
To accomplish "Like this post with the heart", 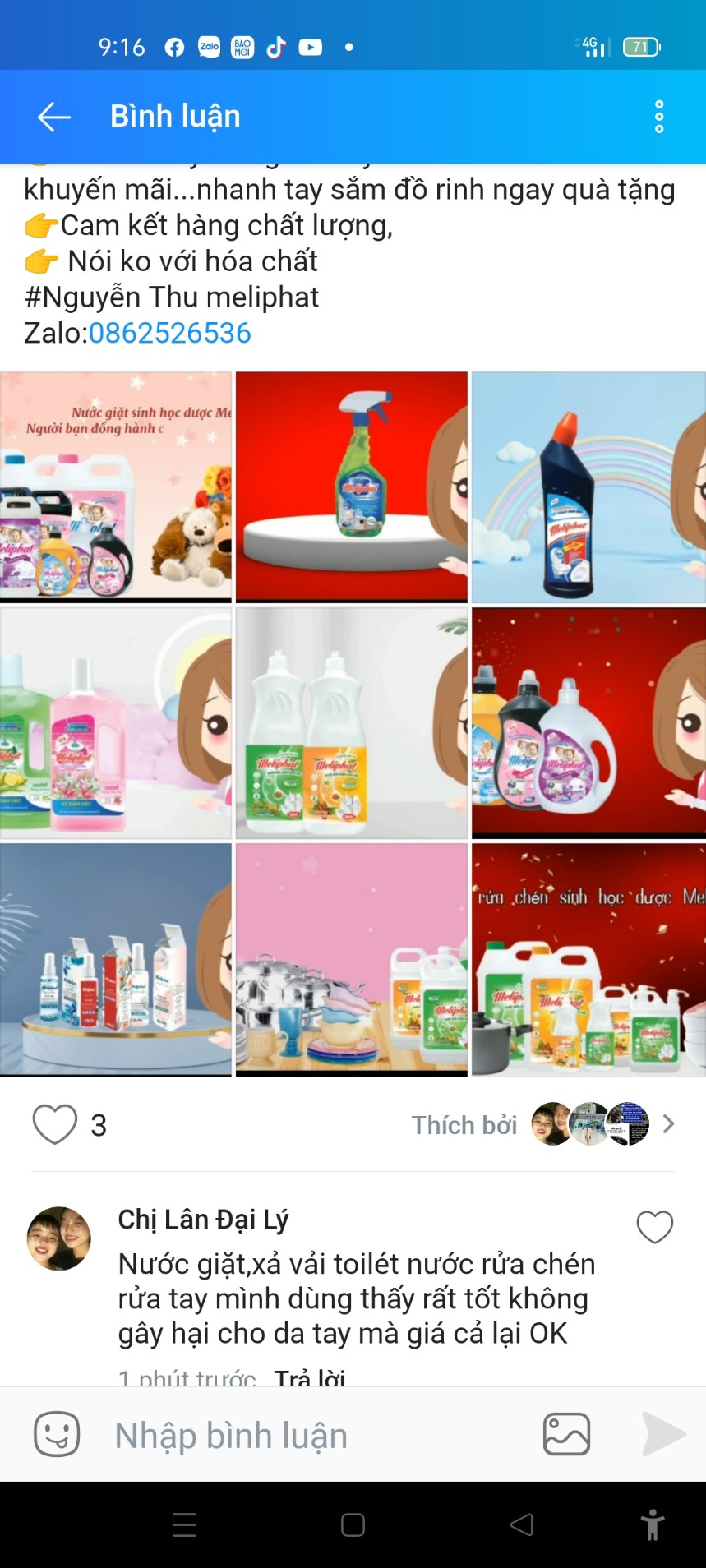I will pyautogui.click(x=54, y=1124).
